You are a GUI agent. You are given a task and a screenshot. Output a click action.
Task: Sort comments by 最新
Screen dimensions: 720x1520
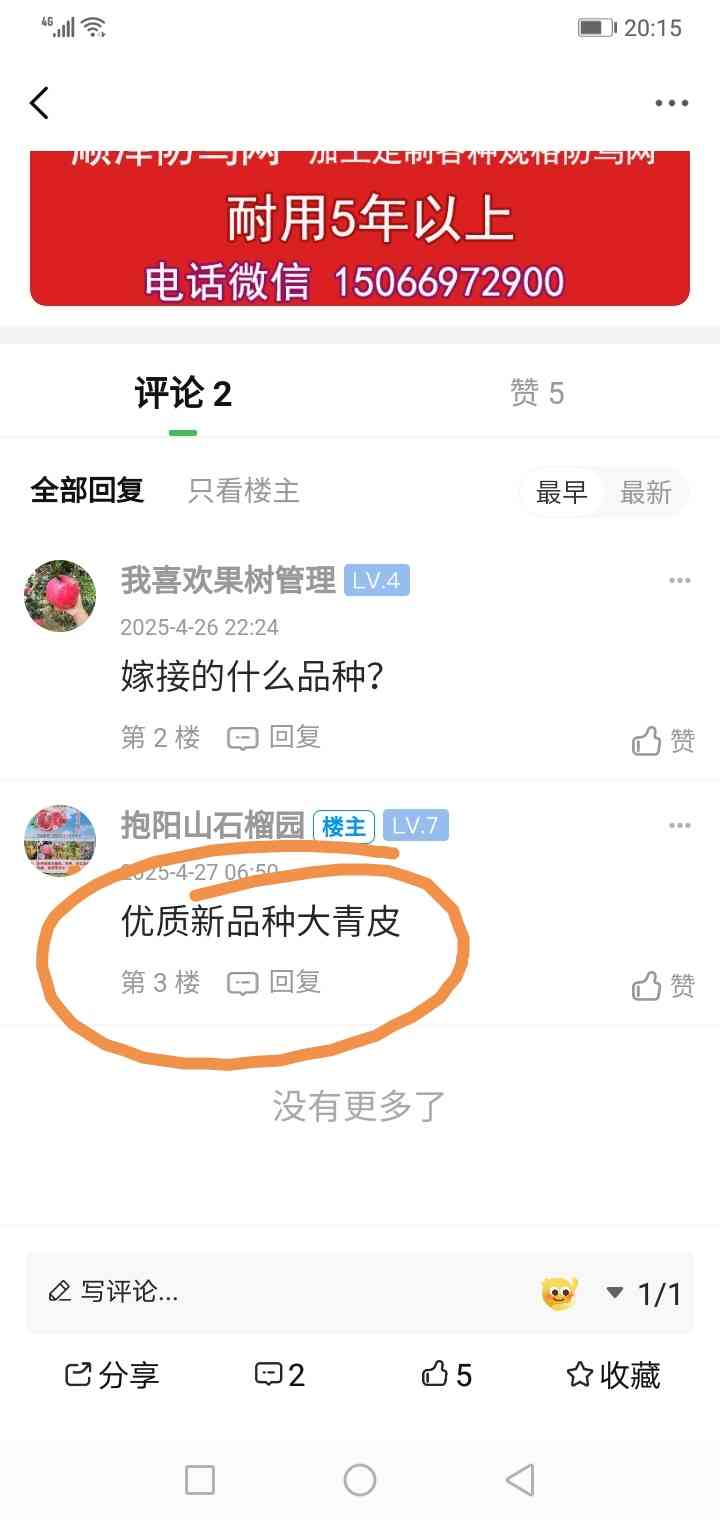coord(646,492)
